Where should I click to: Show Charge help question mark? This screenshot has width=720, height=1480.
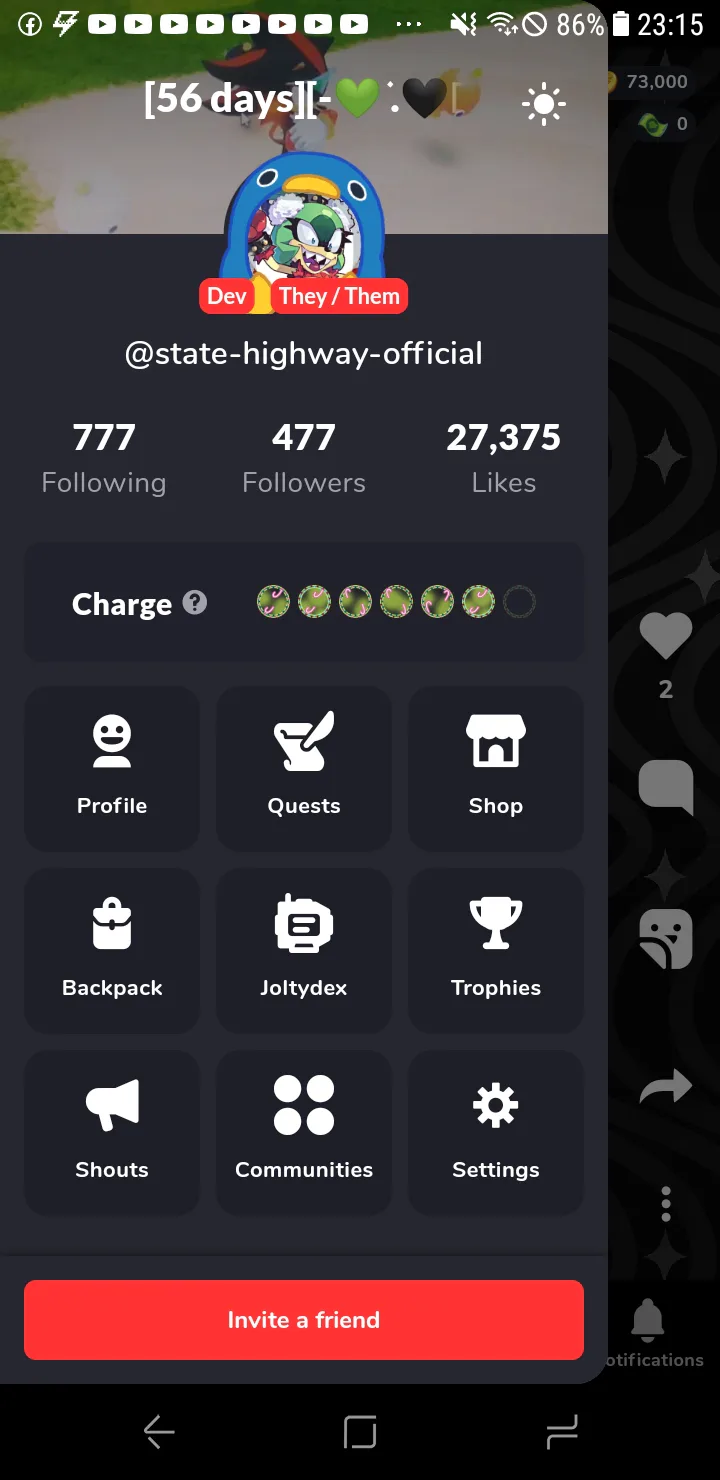coord(196,603)
